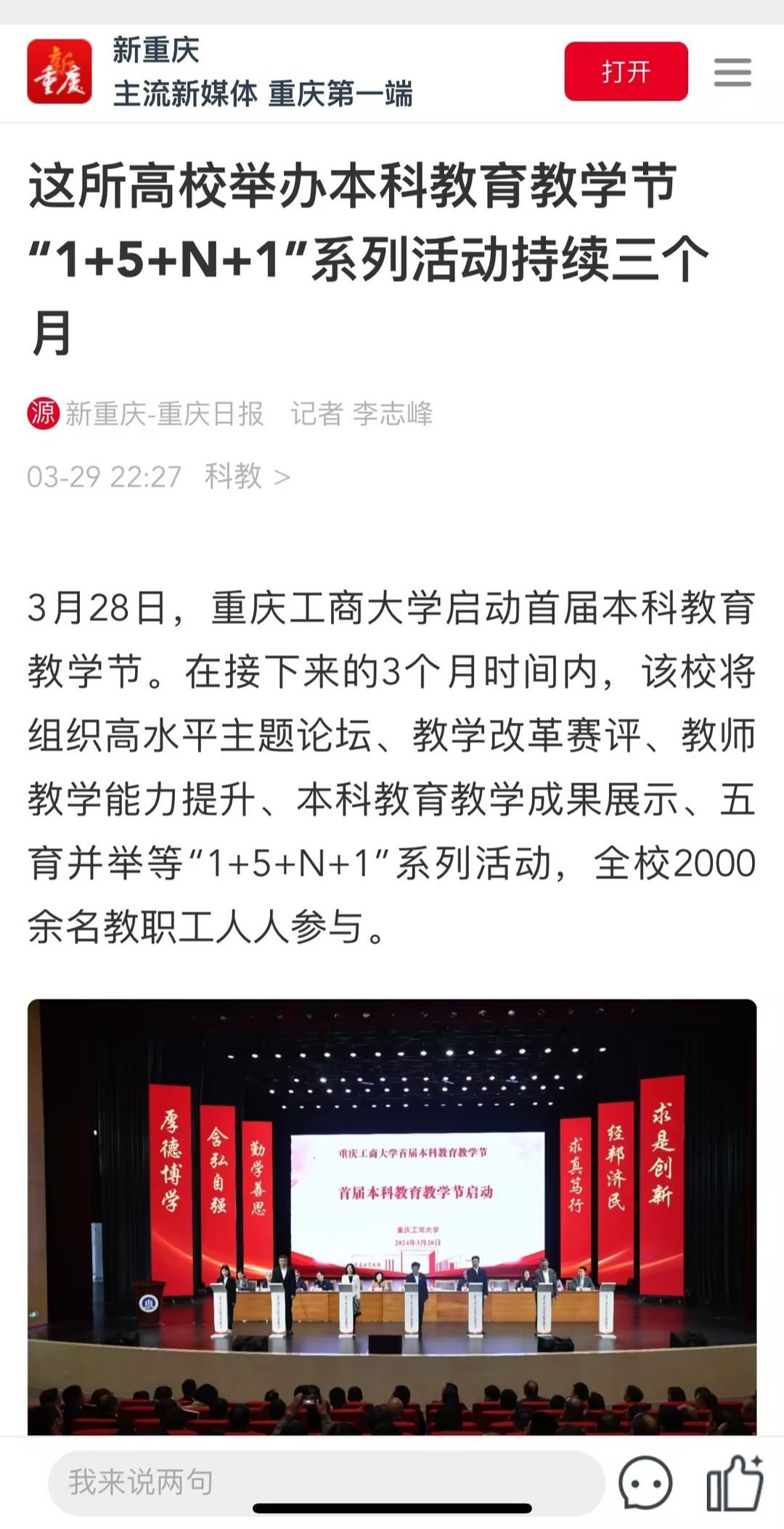
Task: Open the comments bubble icon
Action: 645,1482
